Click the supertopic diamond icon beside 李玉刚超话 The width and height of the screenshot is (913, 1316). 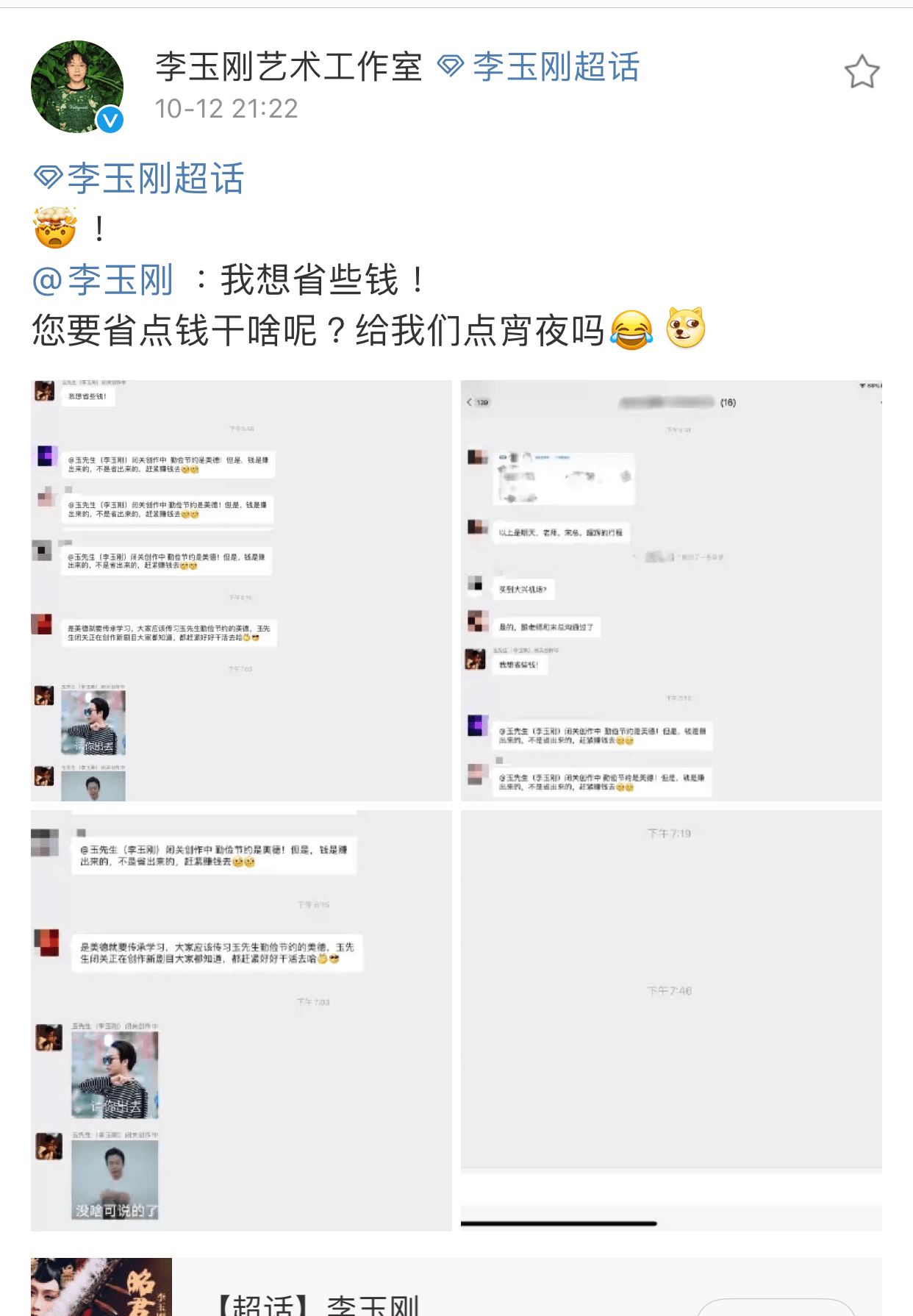(x=450, y=65)
